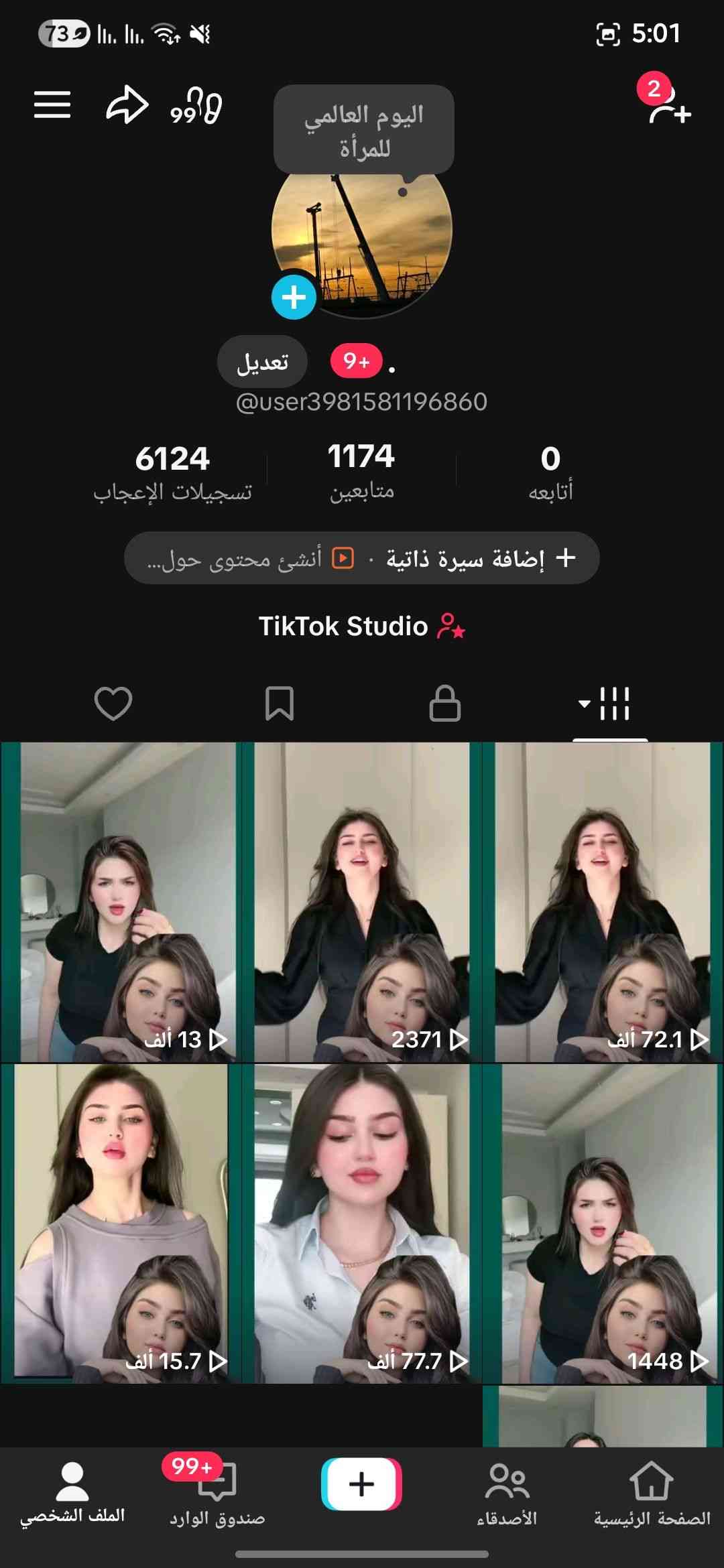Tap the blue plus on profile photo
This screenshot has height=1568, width=724.
pyautogui.click(x=294, y=297)
